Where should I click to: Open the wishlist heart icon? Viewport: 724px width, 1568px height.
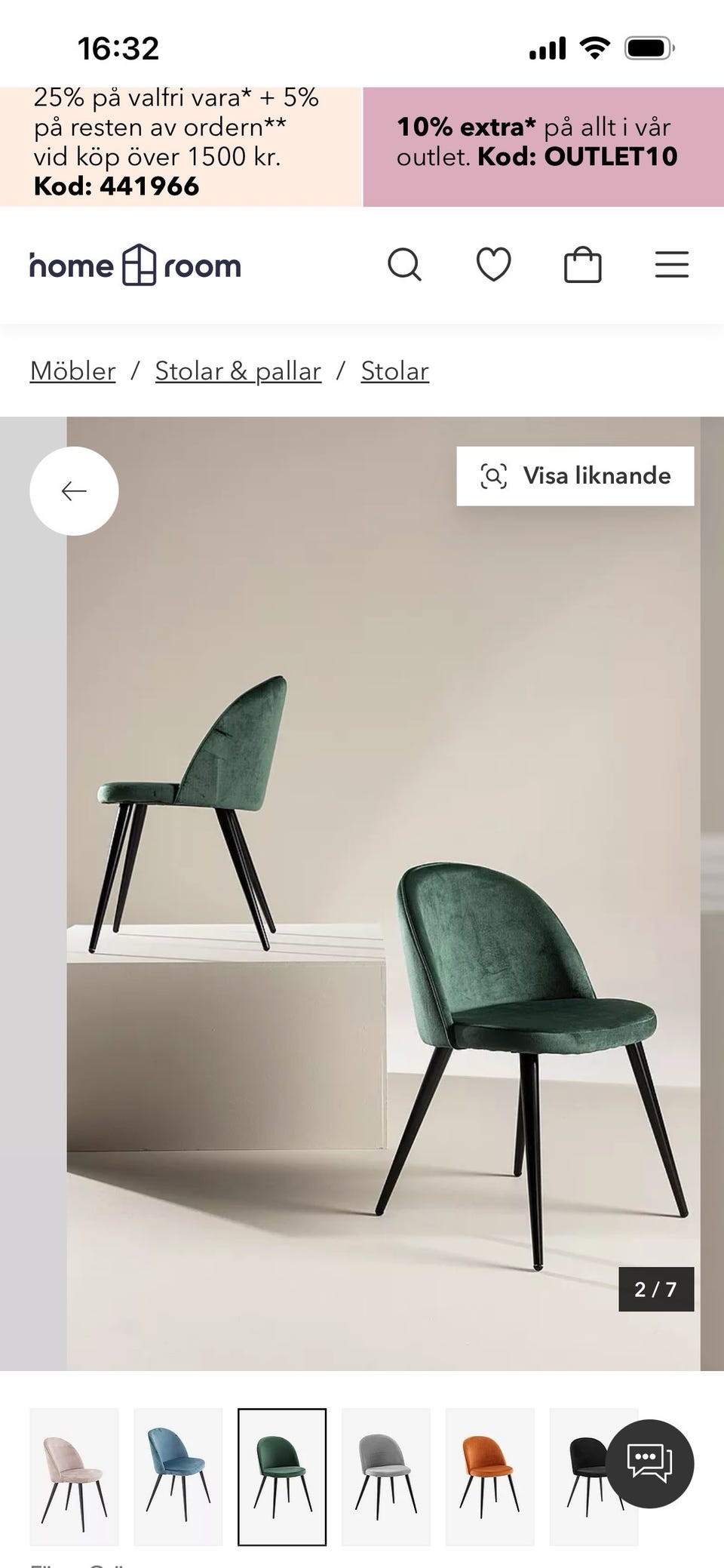(x=494, y=266)
